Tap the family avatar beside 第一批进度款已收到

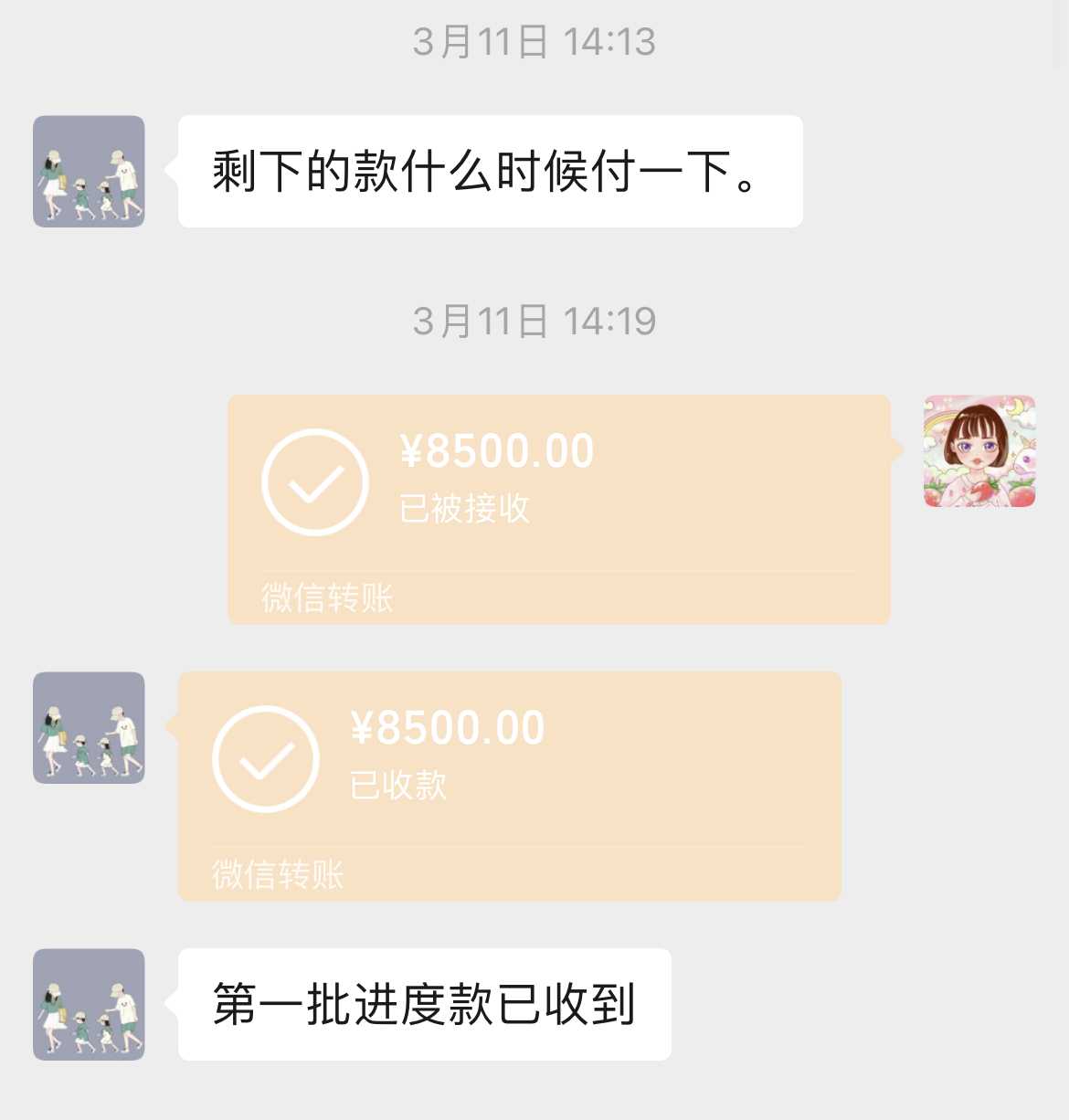pyautogui.click(x=89, y=1004)
